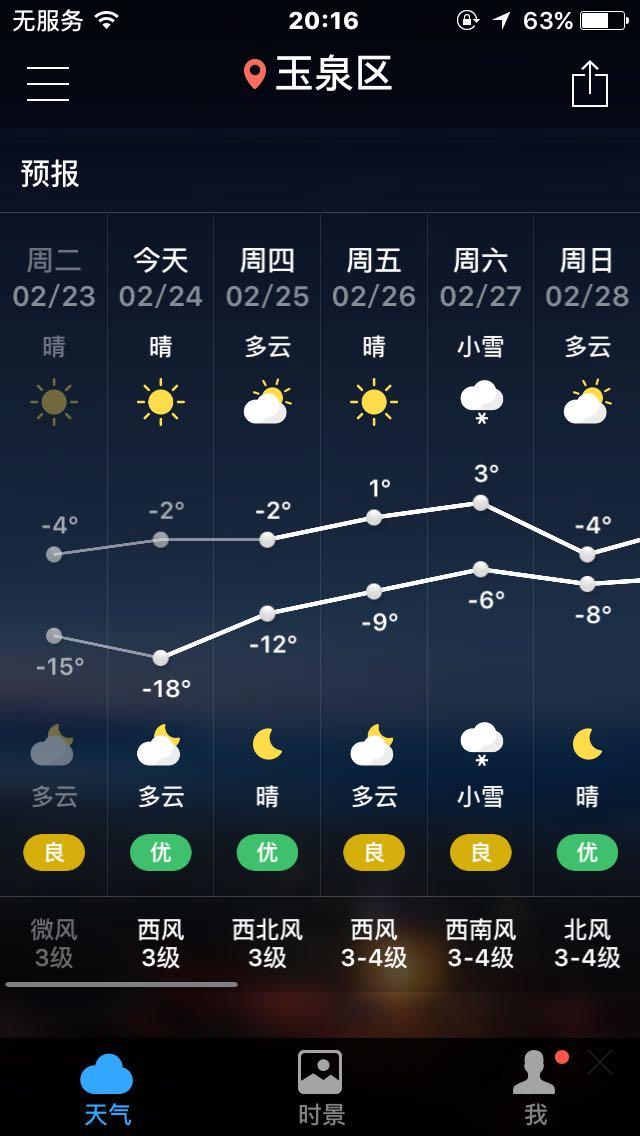The height and width of the screenshot is (1136, 640).
Task: Dismiss the badge with the X icon
Action: pos(600,1063)
